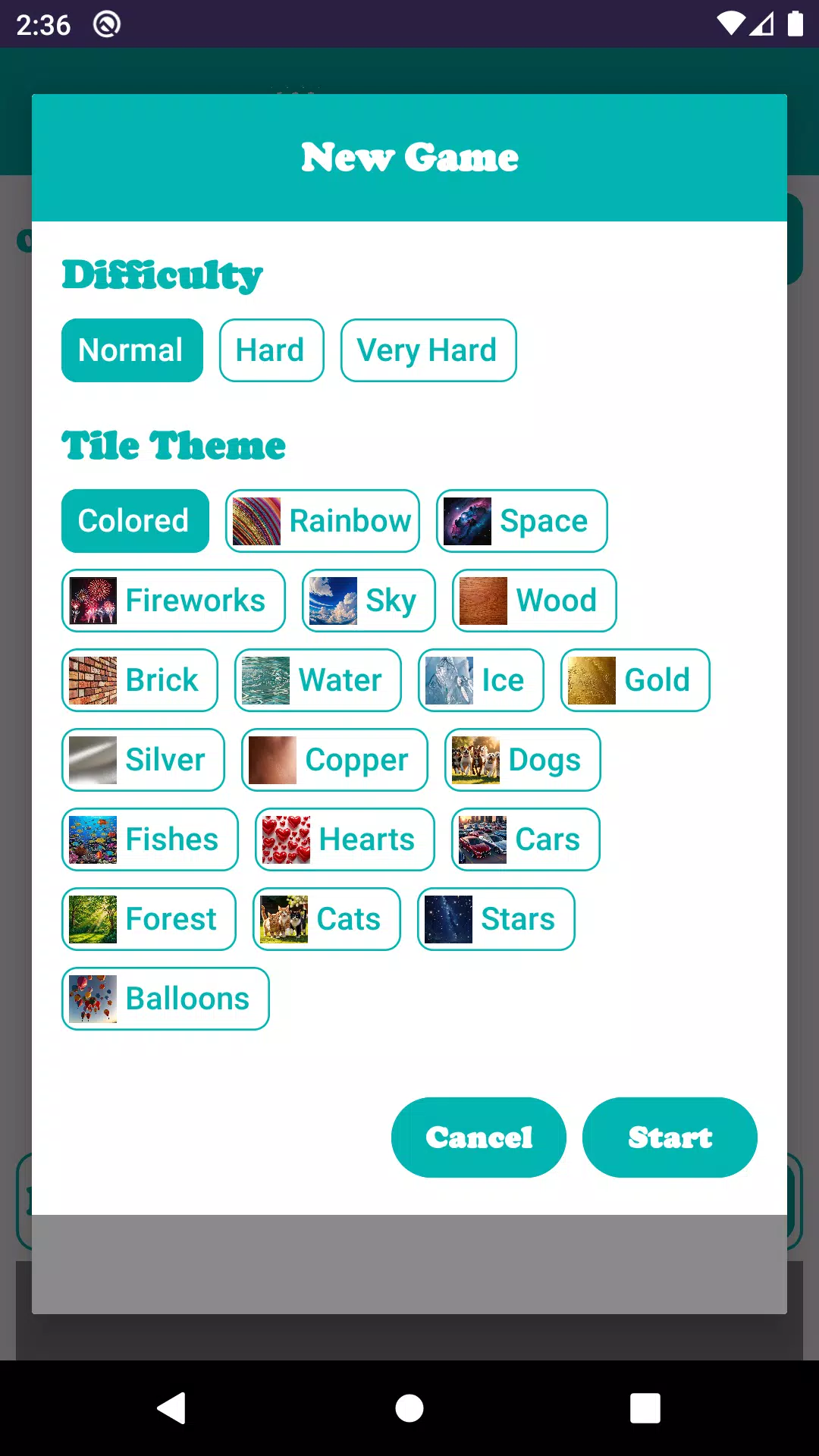
Task: Choose the Brick theme
Action: click(140, 680)
